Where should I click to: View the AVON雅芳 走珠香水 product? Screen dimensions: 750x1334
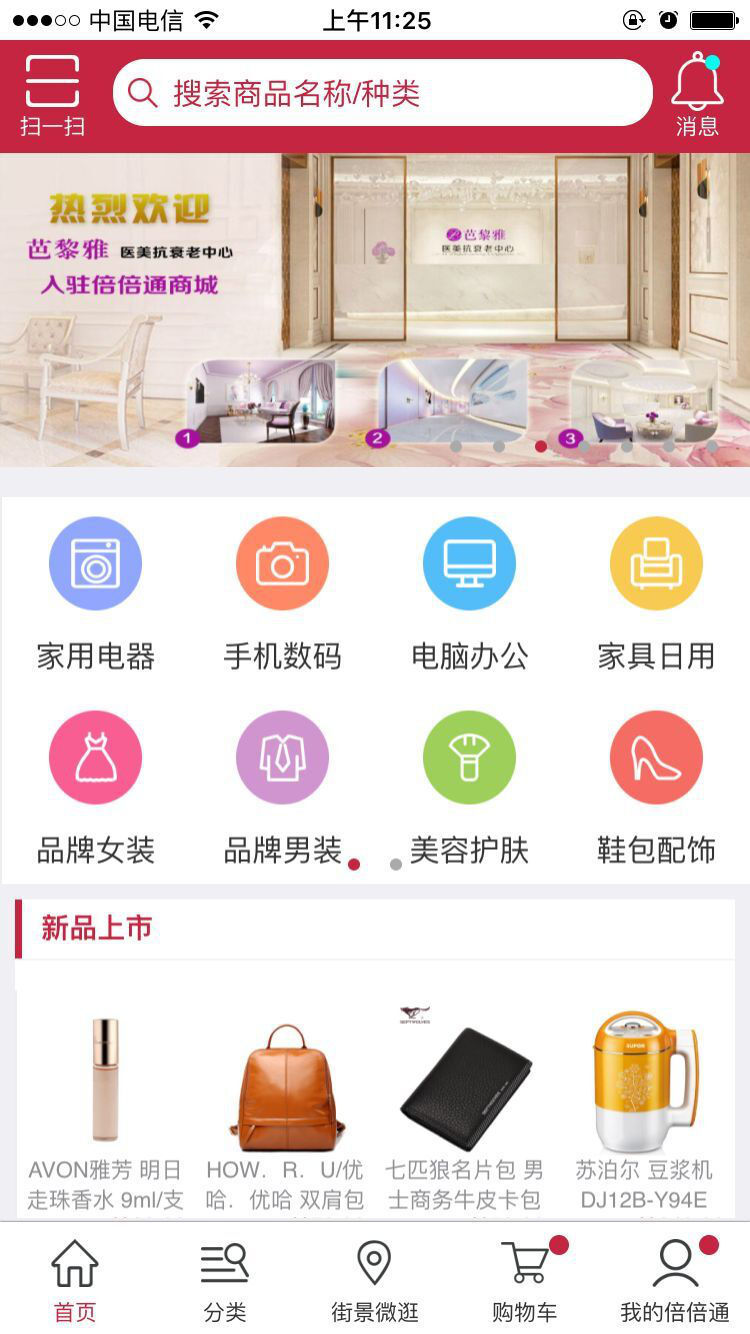(x=105, y=1110)
